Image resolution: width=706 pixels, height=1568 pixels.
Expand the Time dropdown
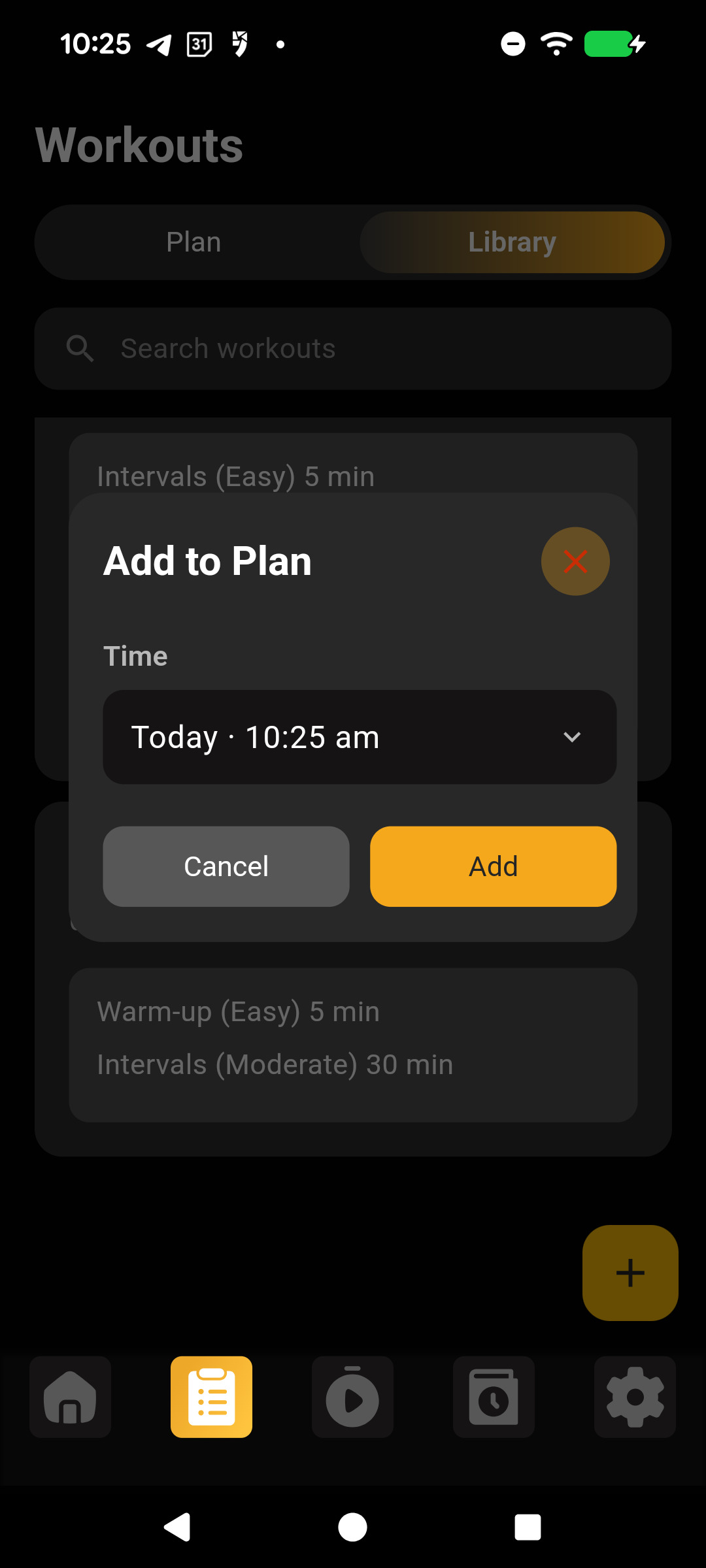pyautogui.click(x=360, y=737)
